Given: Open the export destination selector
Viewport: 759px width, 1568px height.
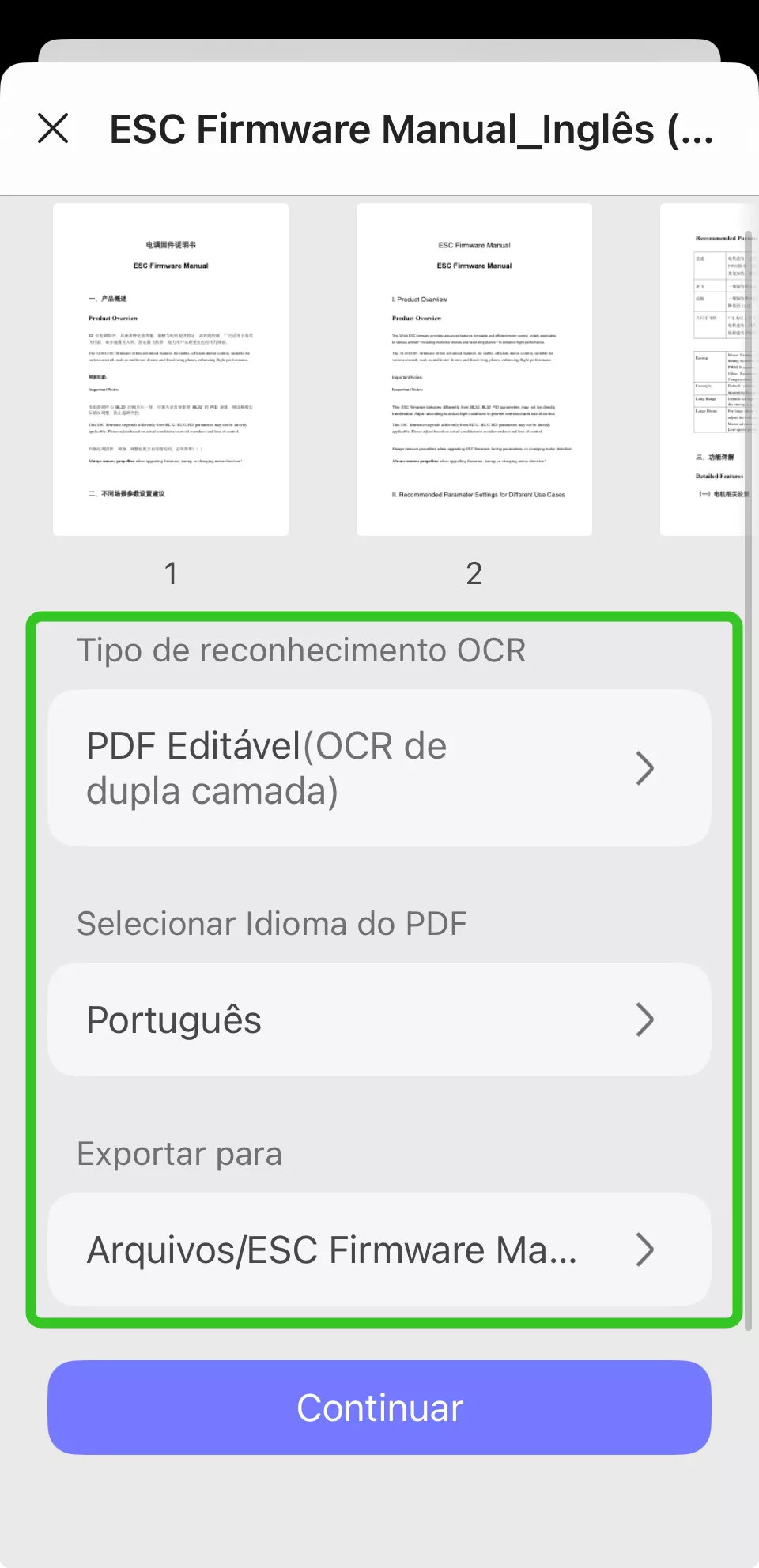Looking at the screenshot, I should (x=379, y=1249).
